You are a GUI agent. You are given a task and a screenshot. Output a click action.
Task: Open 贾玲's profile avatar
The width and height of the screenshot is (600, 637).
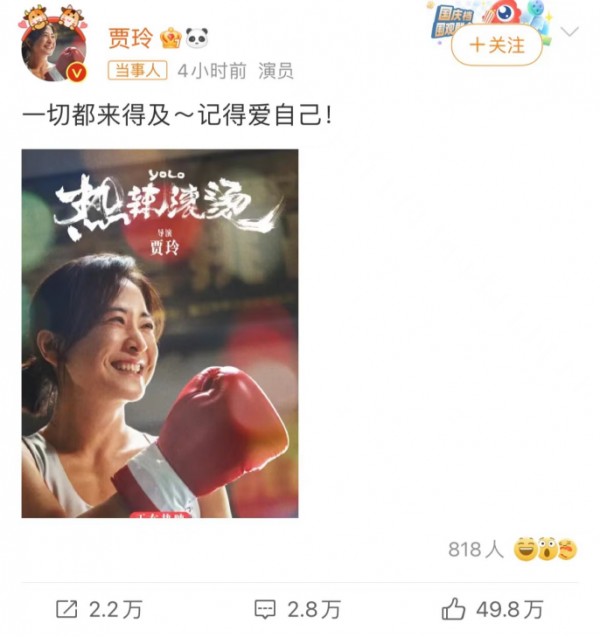point(53,50)
